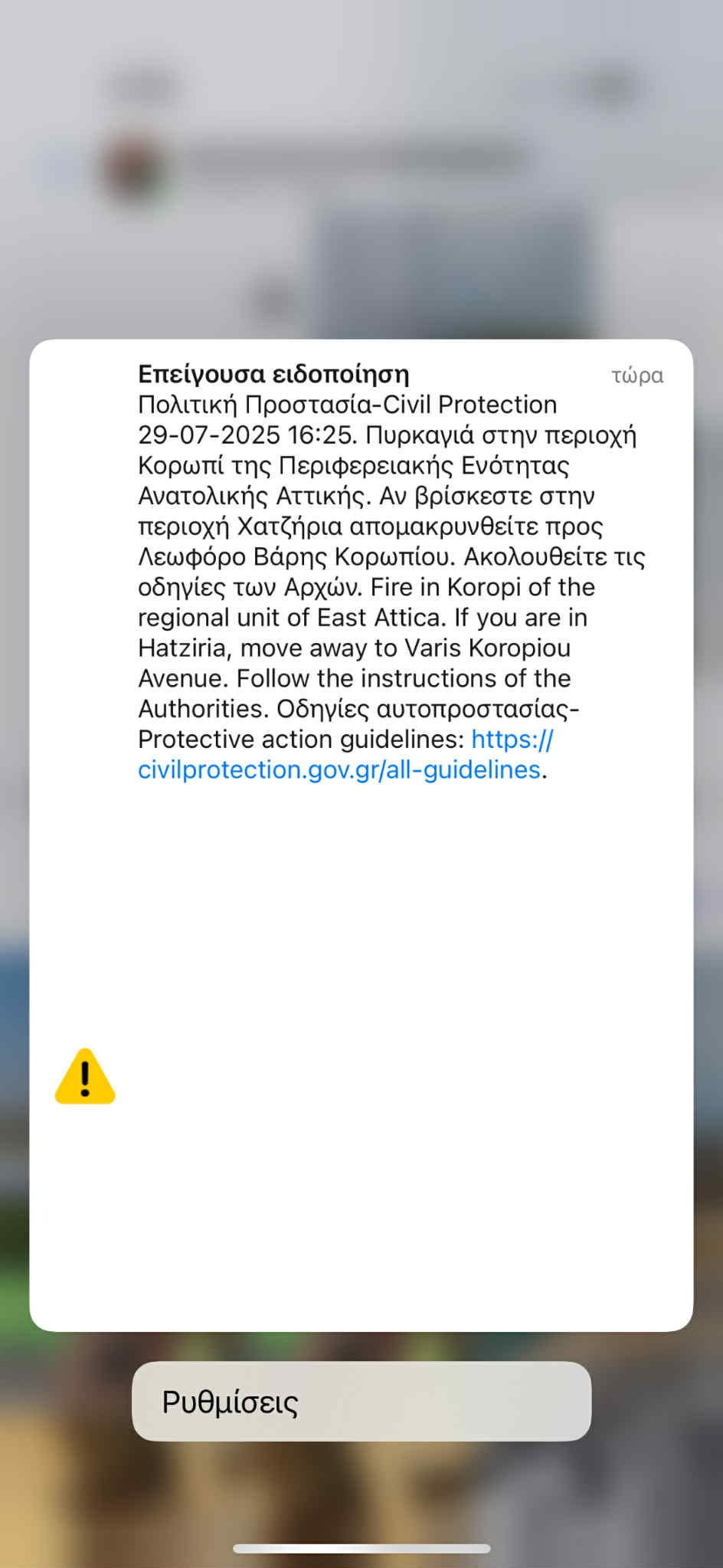The height and width of the screenshot is (1568, 723).
Task: Tap the Ρυθμίσεις settings button
Action: (361, 1402)
